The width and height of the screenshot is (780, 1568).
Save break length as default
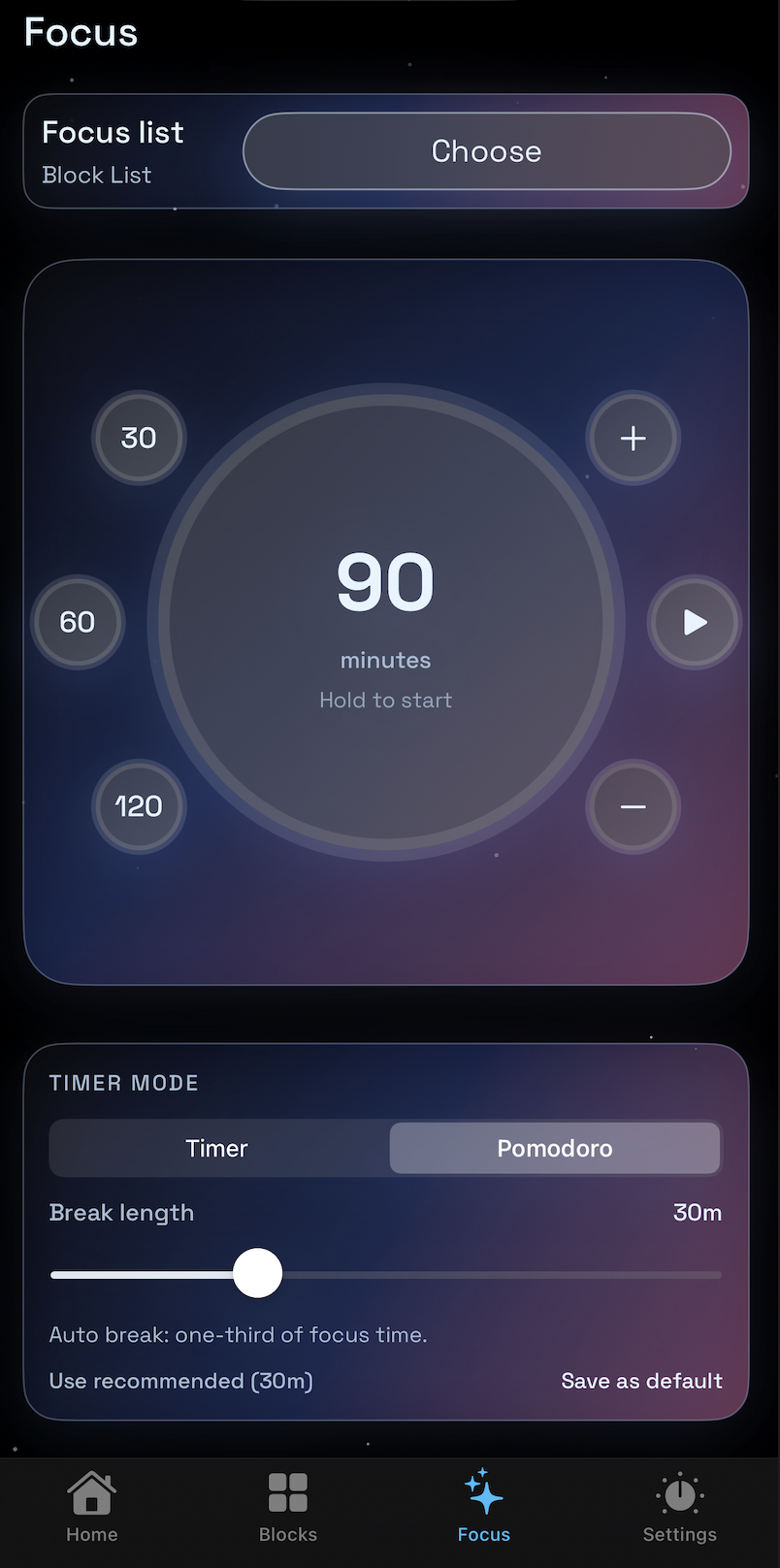pyautogui.click(x=641, y=1380)
